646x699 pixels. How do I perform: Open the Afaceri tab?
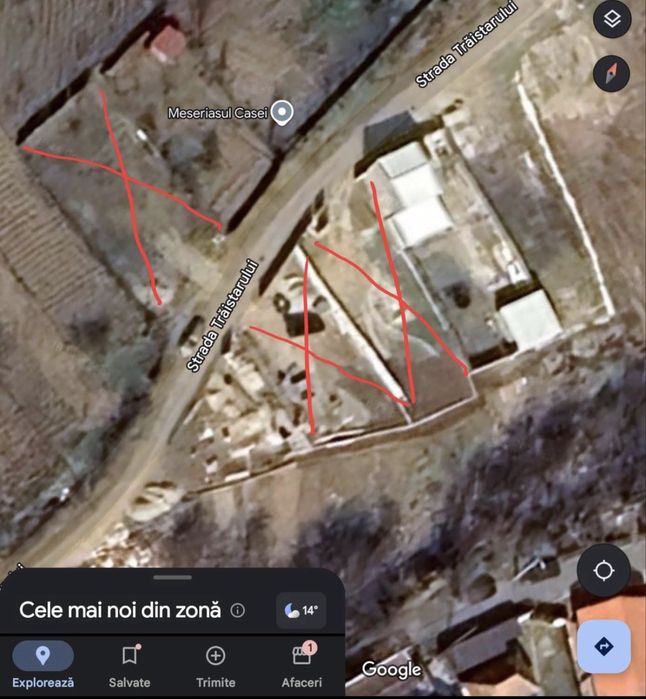301,665
